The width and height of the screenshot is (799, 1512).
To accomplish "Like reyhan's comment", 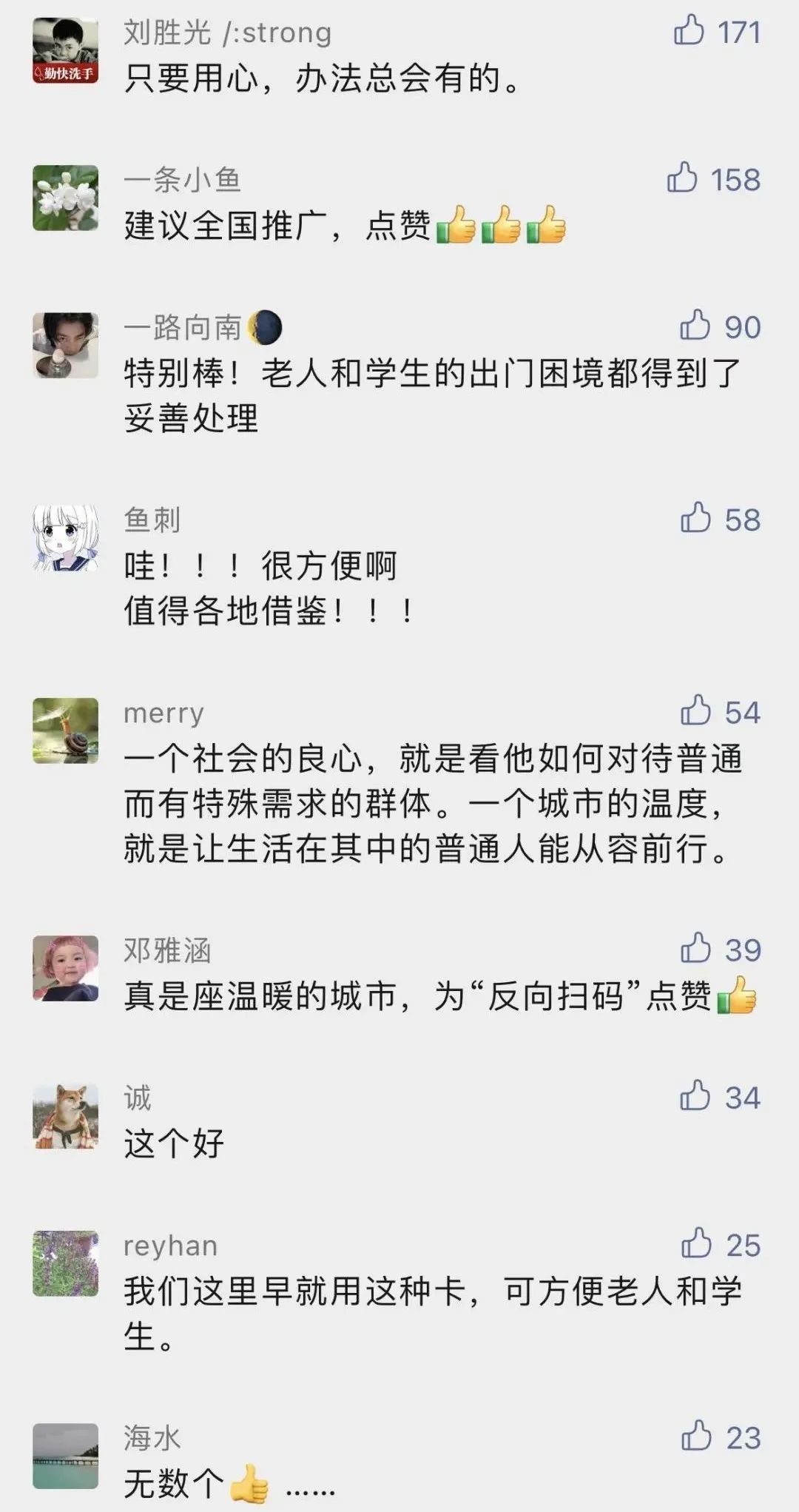I will [x=696, y=1244].
